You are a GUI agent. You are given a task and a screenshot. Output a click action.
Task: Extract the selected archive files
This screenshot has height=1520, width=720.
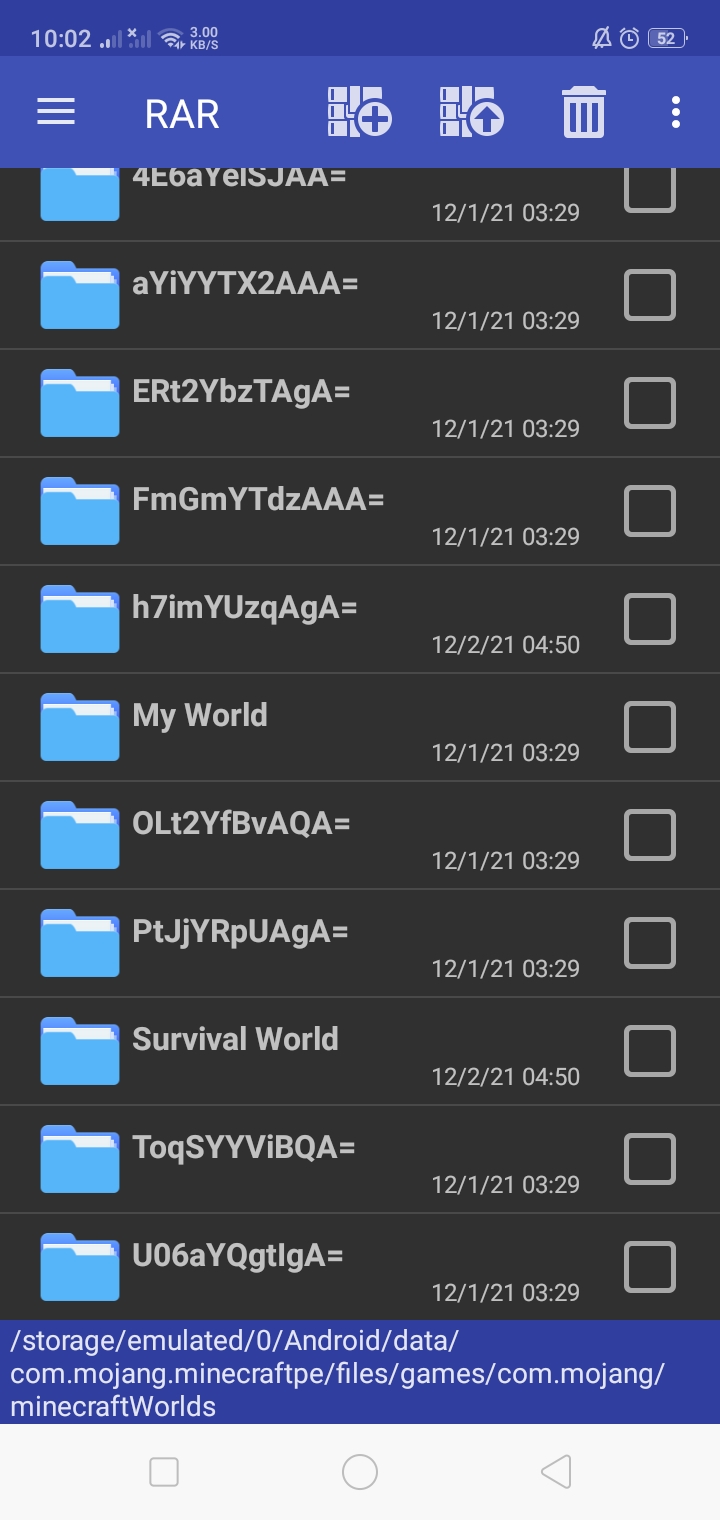point(471,111)
